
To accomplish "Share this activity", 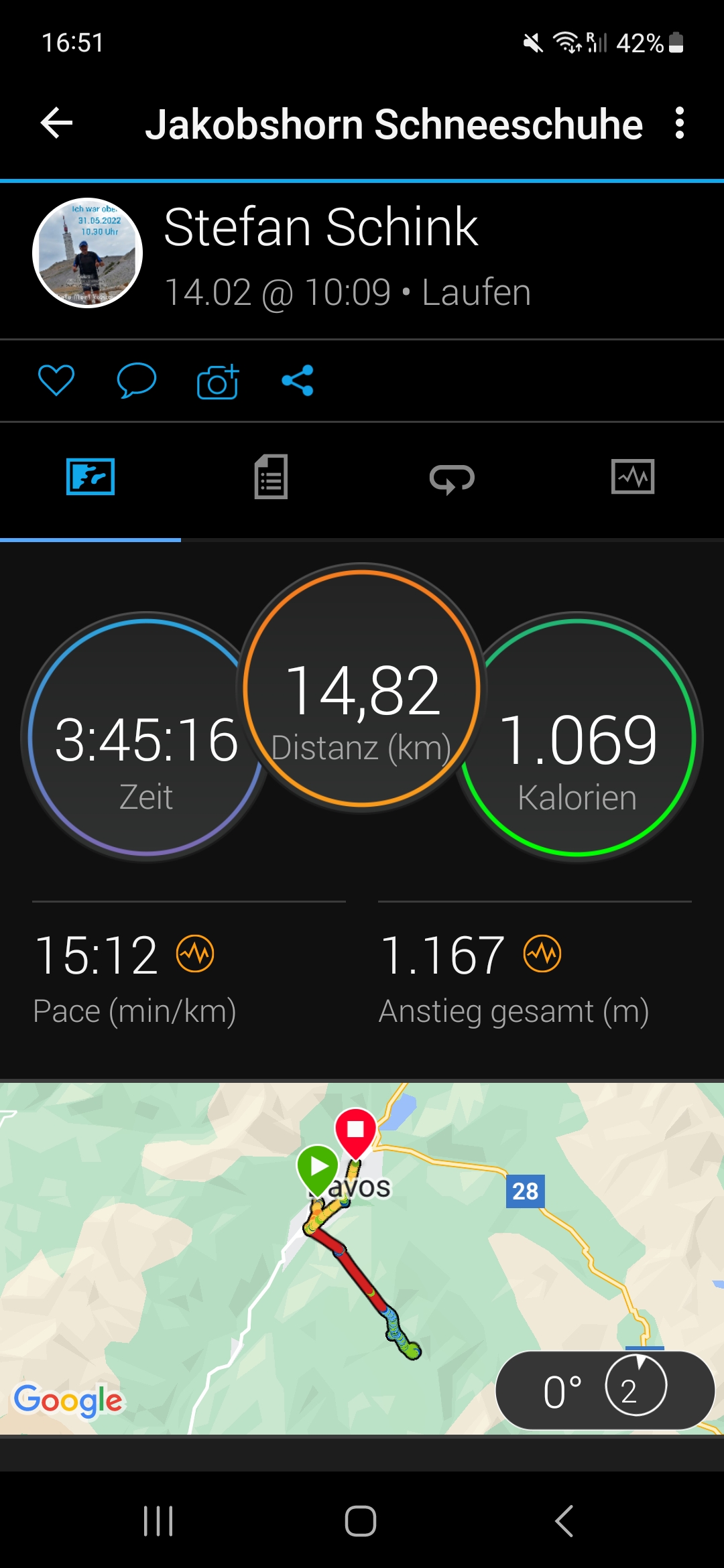I will tap(298, 381).
